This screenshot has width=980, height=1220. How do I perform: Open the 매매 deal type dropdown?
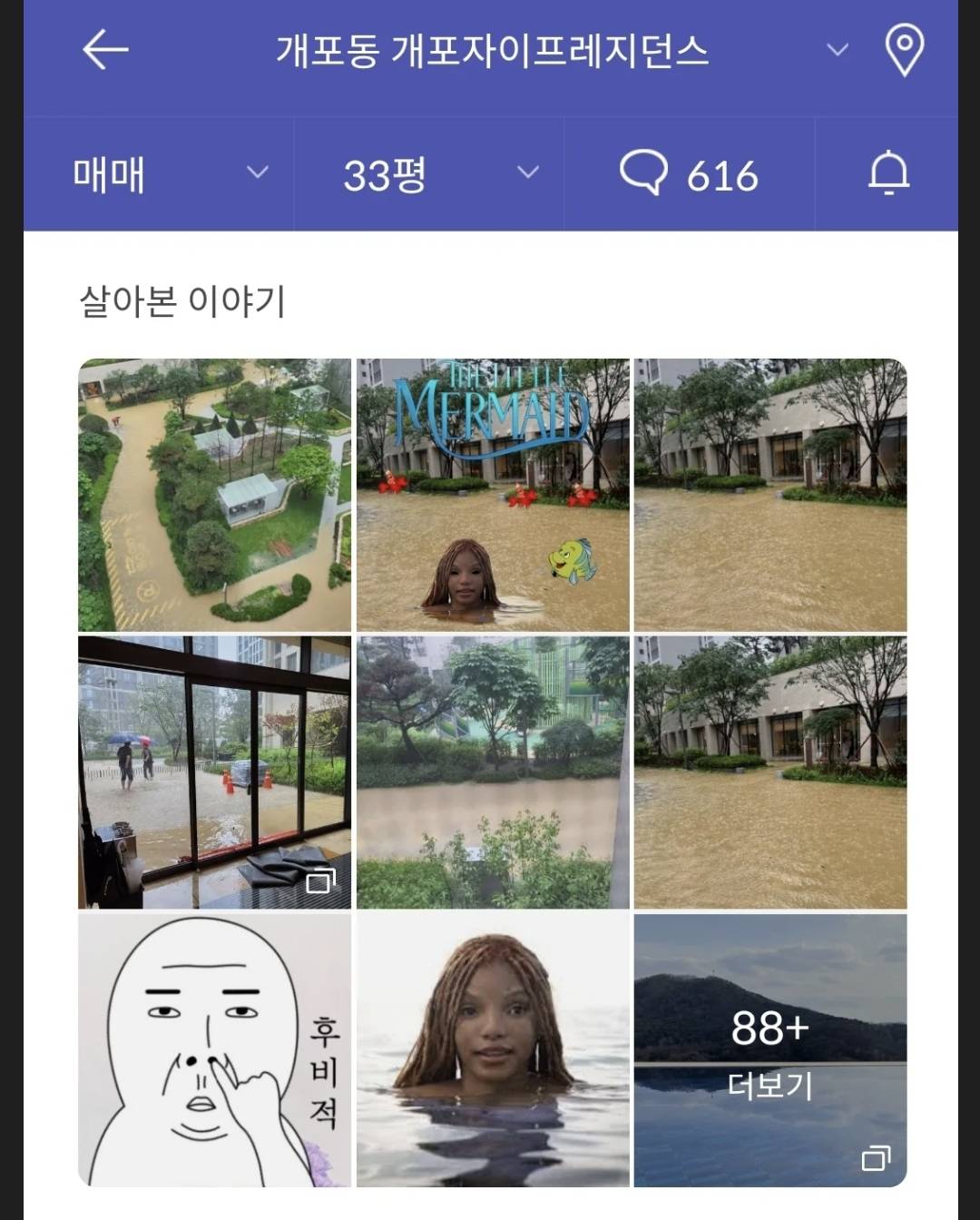click(x=168, y=173)
